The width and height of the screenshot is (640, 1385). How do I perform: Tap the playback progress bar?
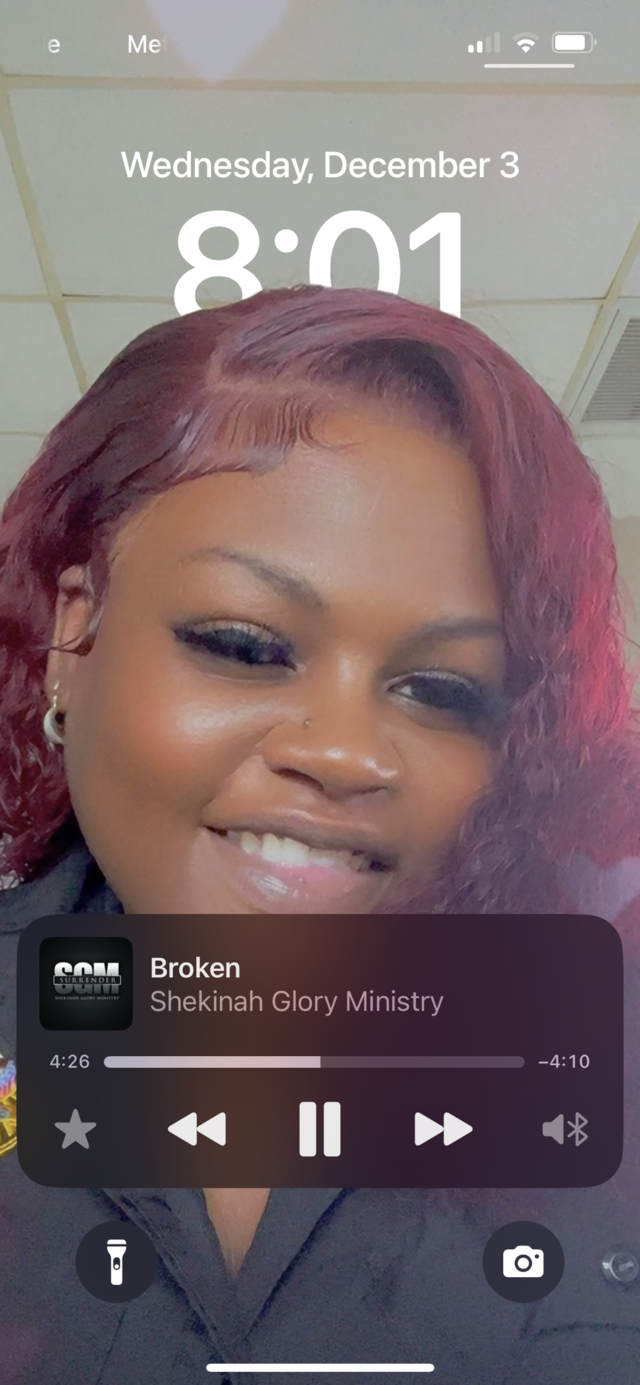tap(314, 1062)
